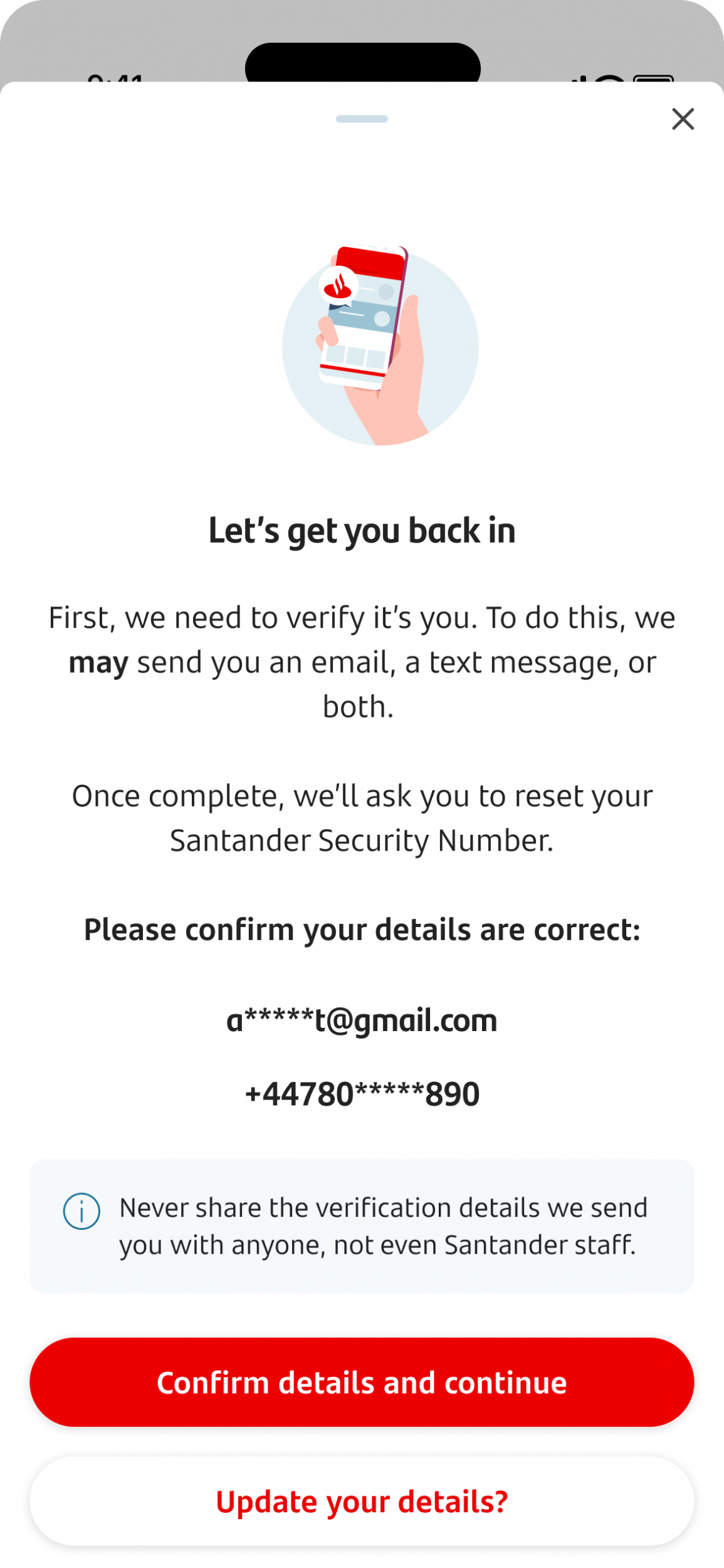724x1568 pixels.
Task: Close the verification sheet with the X
Action: (683, 119)
